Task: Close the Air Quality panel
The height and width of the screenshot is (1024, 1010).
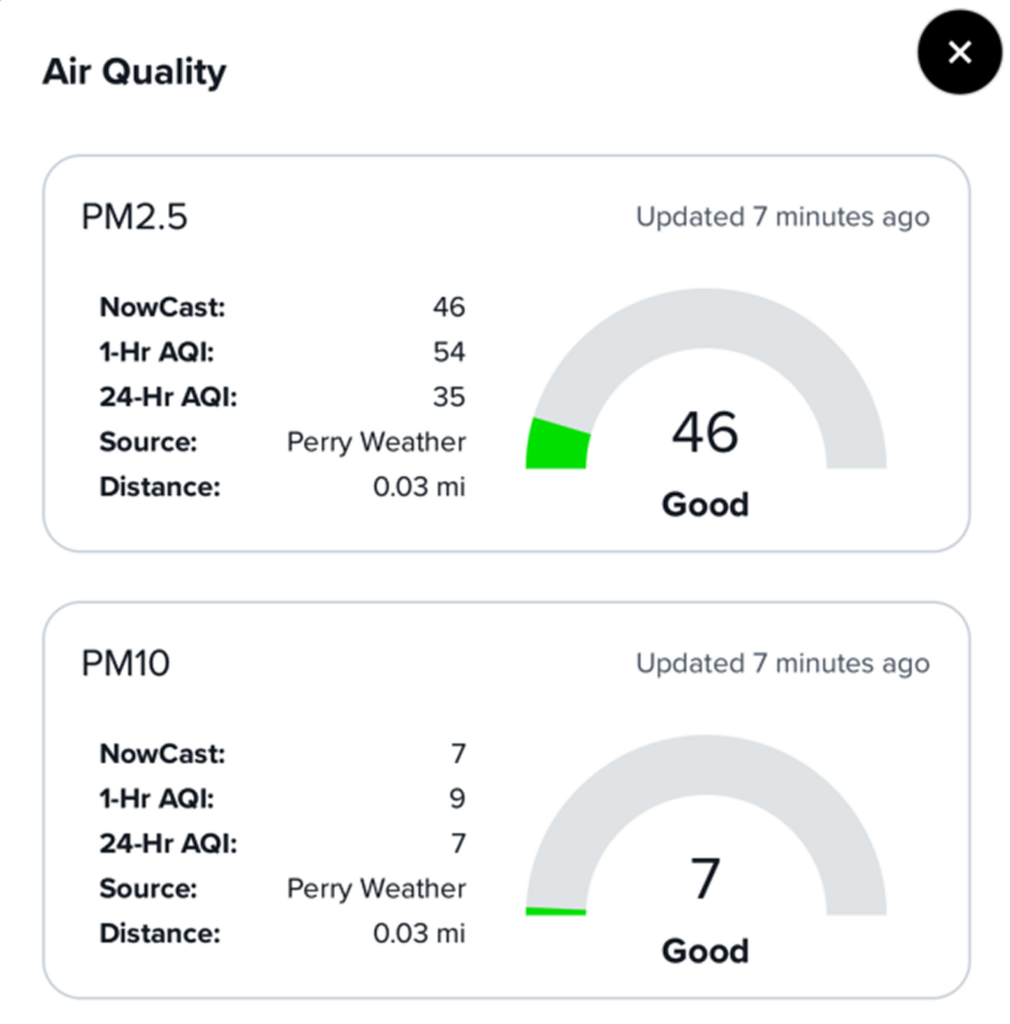Action: (x=959, y=52)
